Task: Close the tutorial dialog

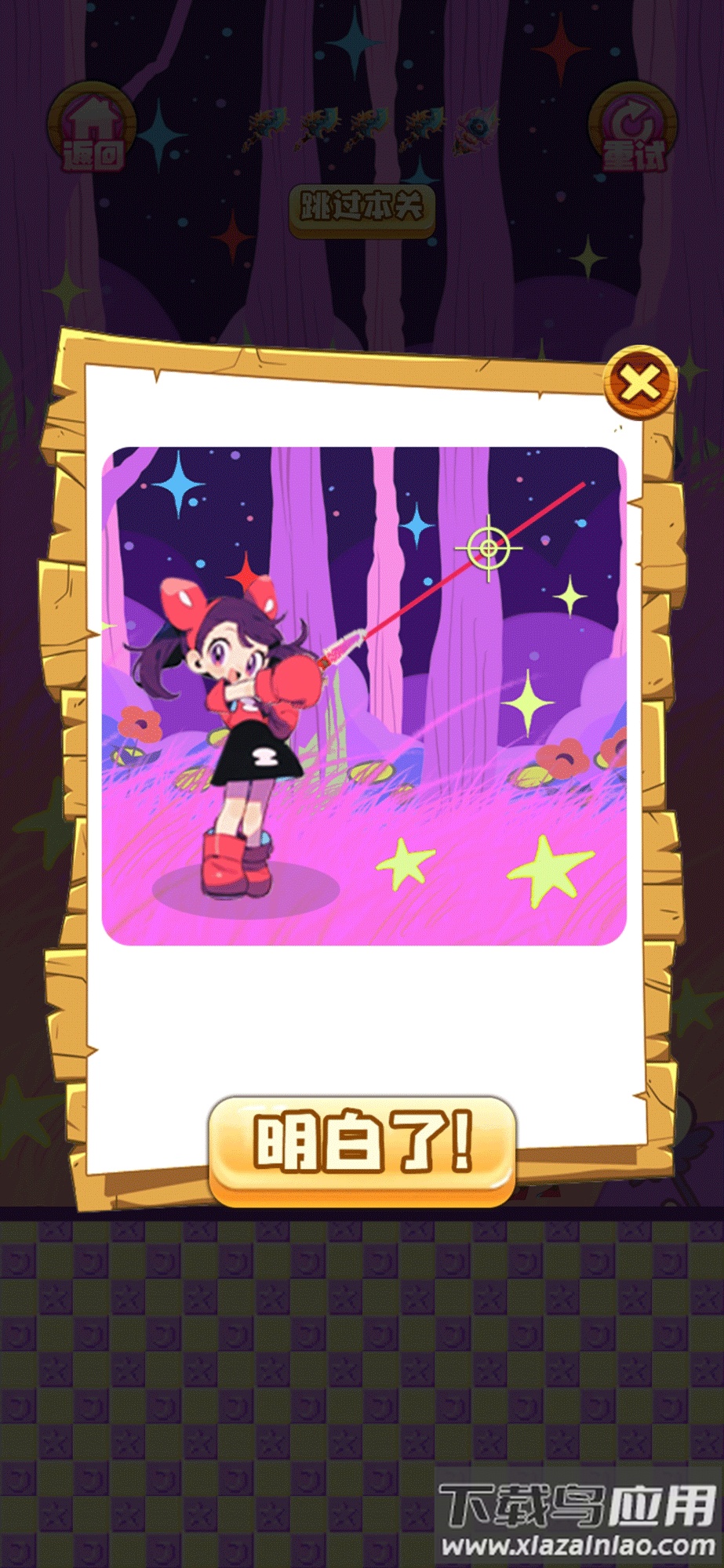Action: pos(640,383)
